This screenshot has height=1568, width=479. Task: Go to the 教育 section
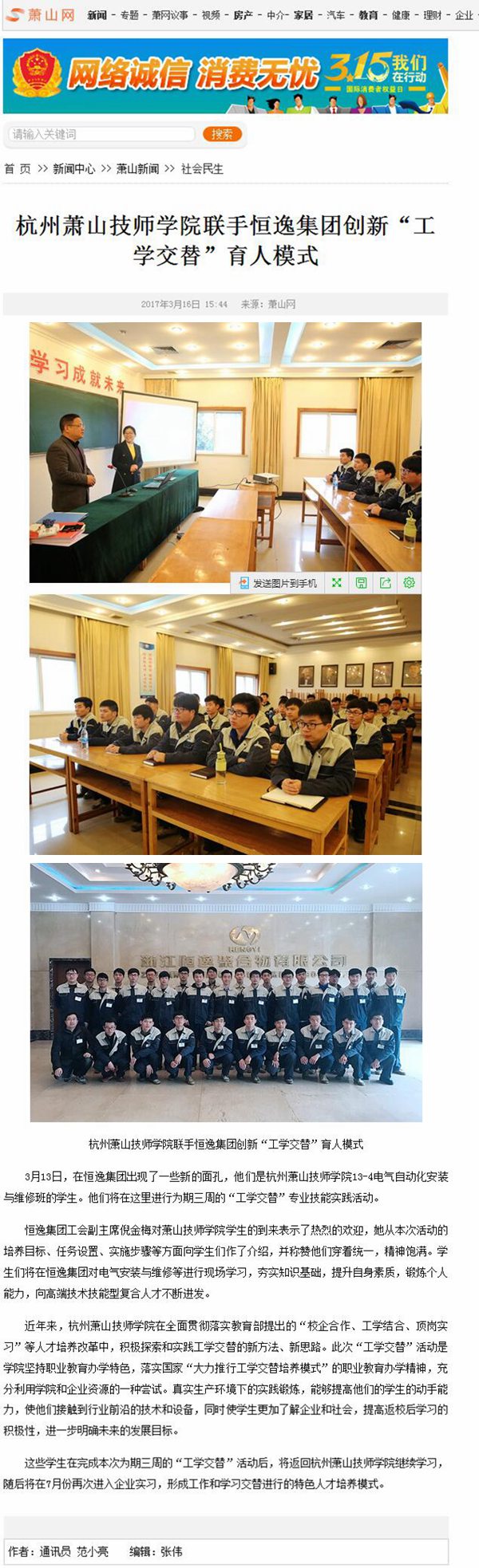pos(368,15)
